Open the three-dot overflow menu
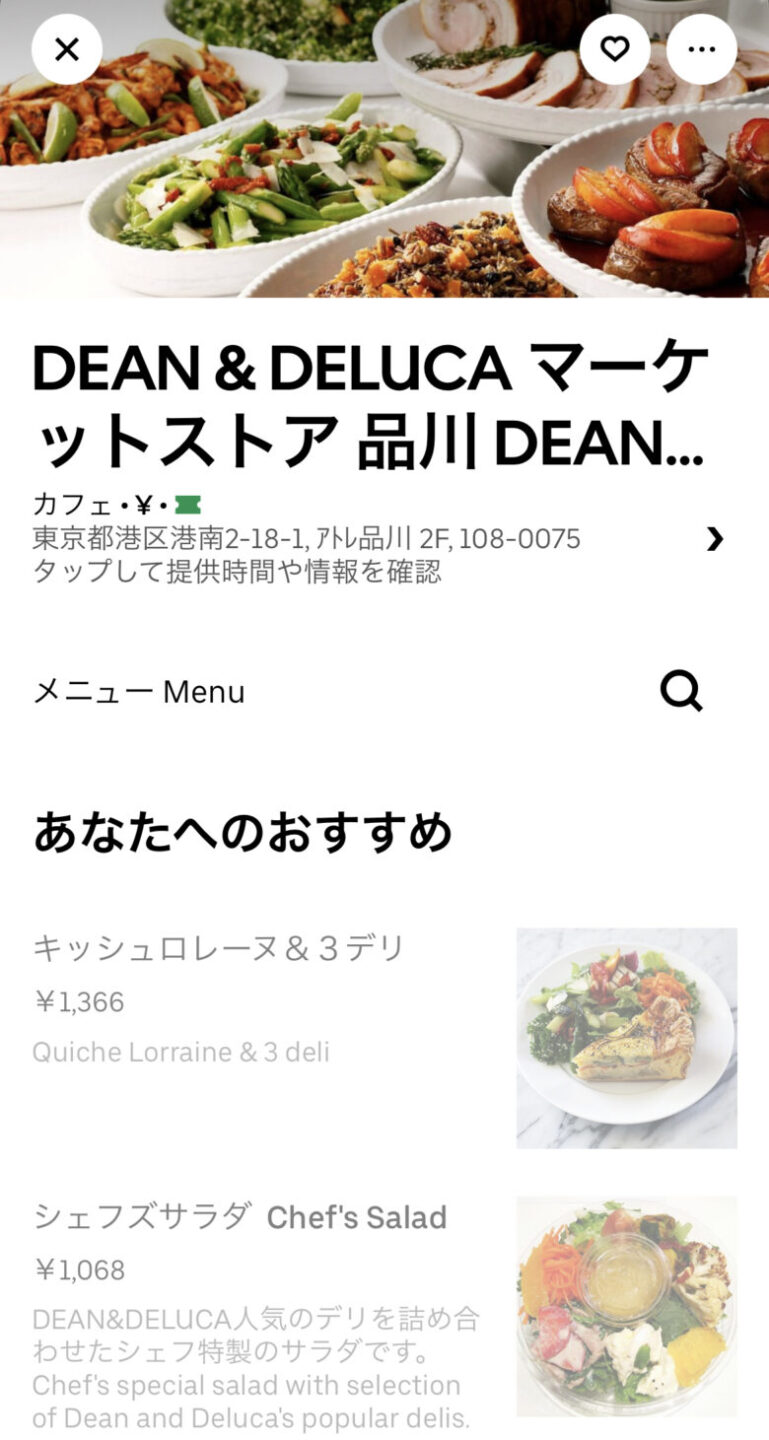The width and height of the screenshot is (769, 1440). coord(702,49)
